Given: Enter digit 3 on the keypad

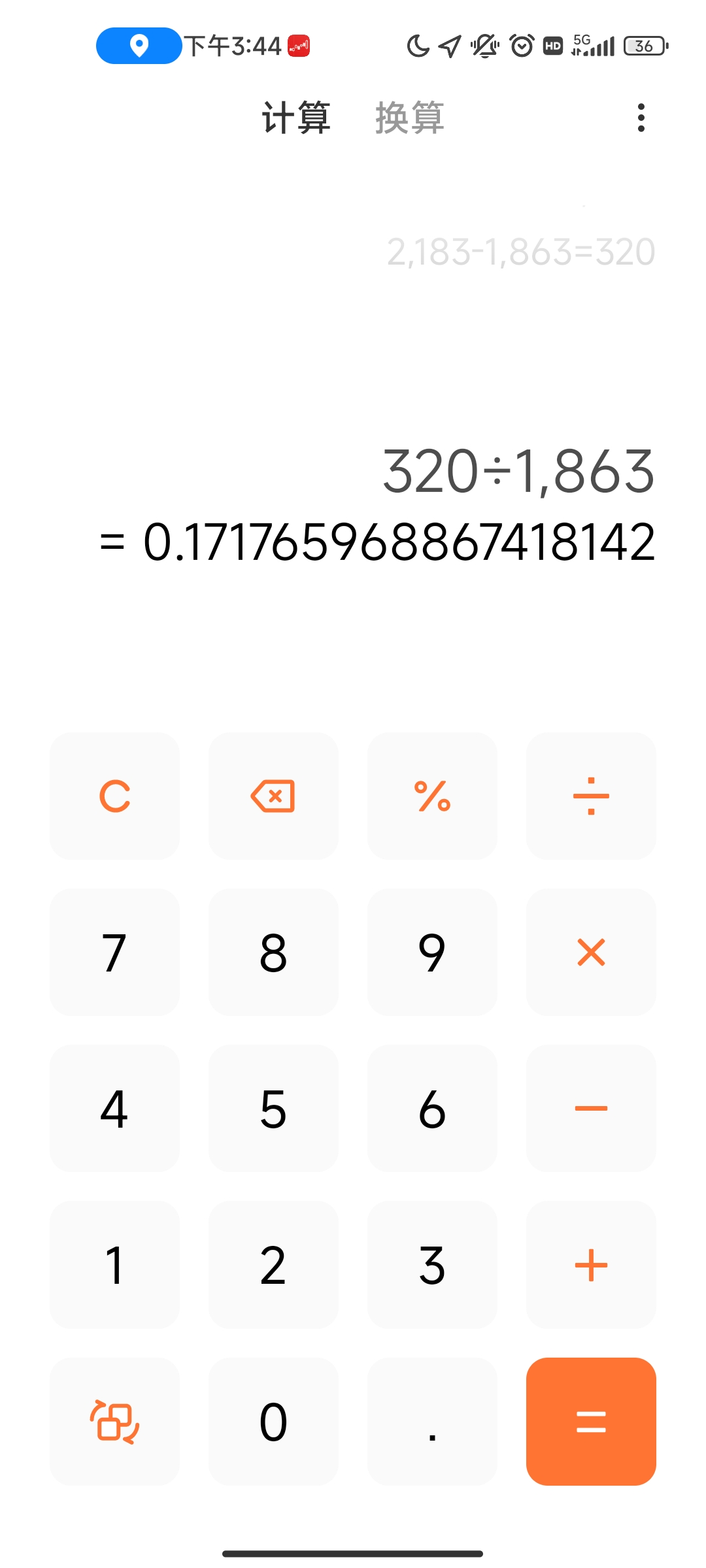Looking at the screenshot, I should pos(432,1265).
